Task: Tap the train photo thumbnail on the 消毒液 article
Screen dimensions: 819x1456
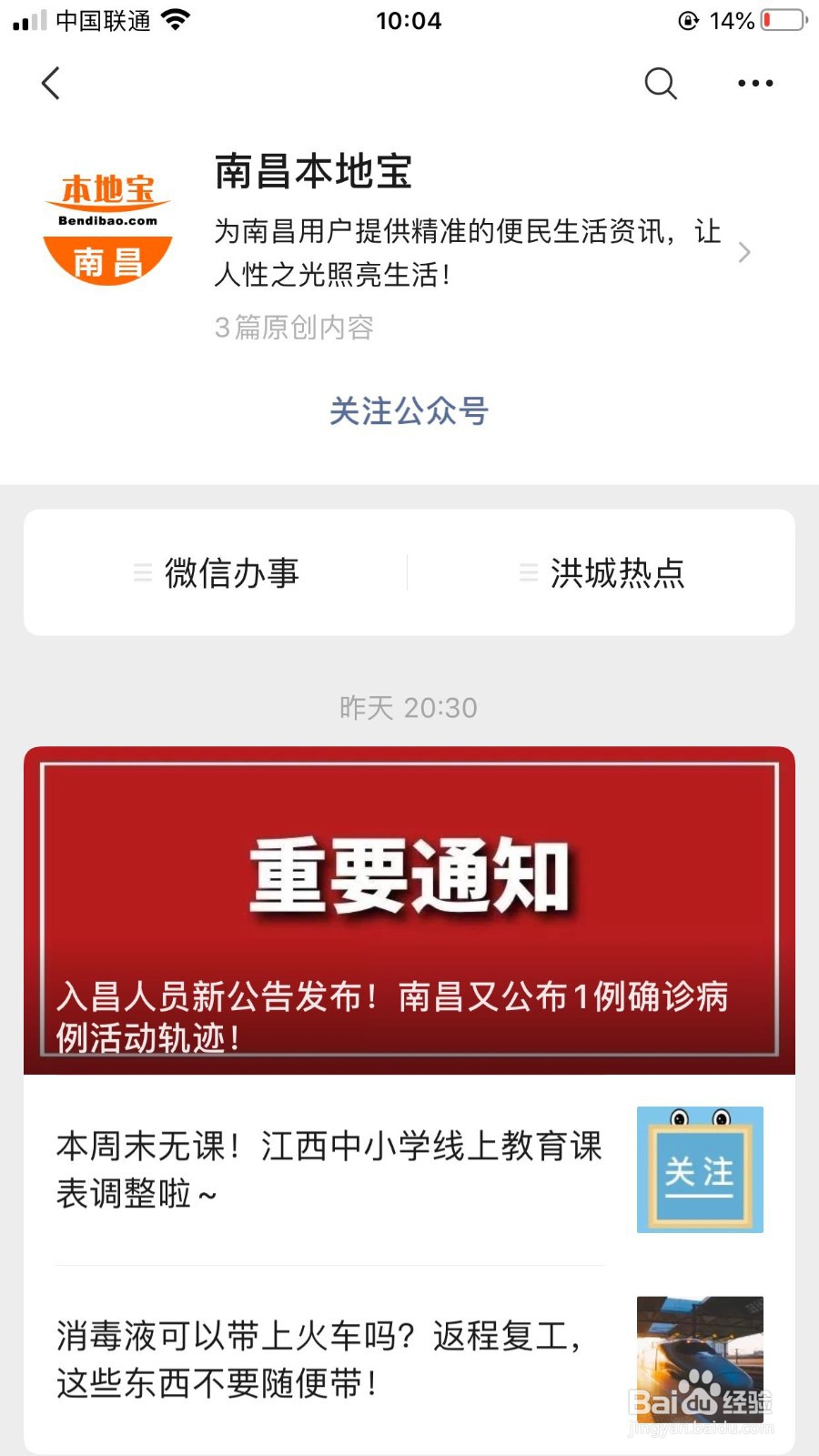Action: (x=699, y=1359)
